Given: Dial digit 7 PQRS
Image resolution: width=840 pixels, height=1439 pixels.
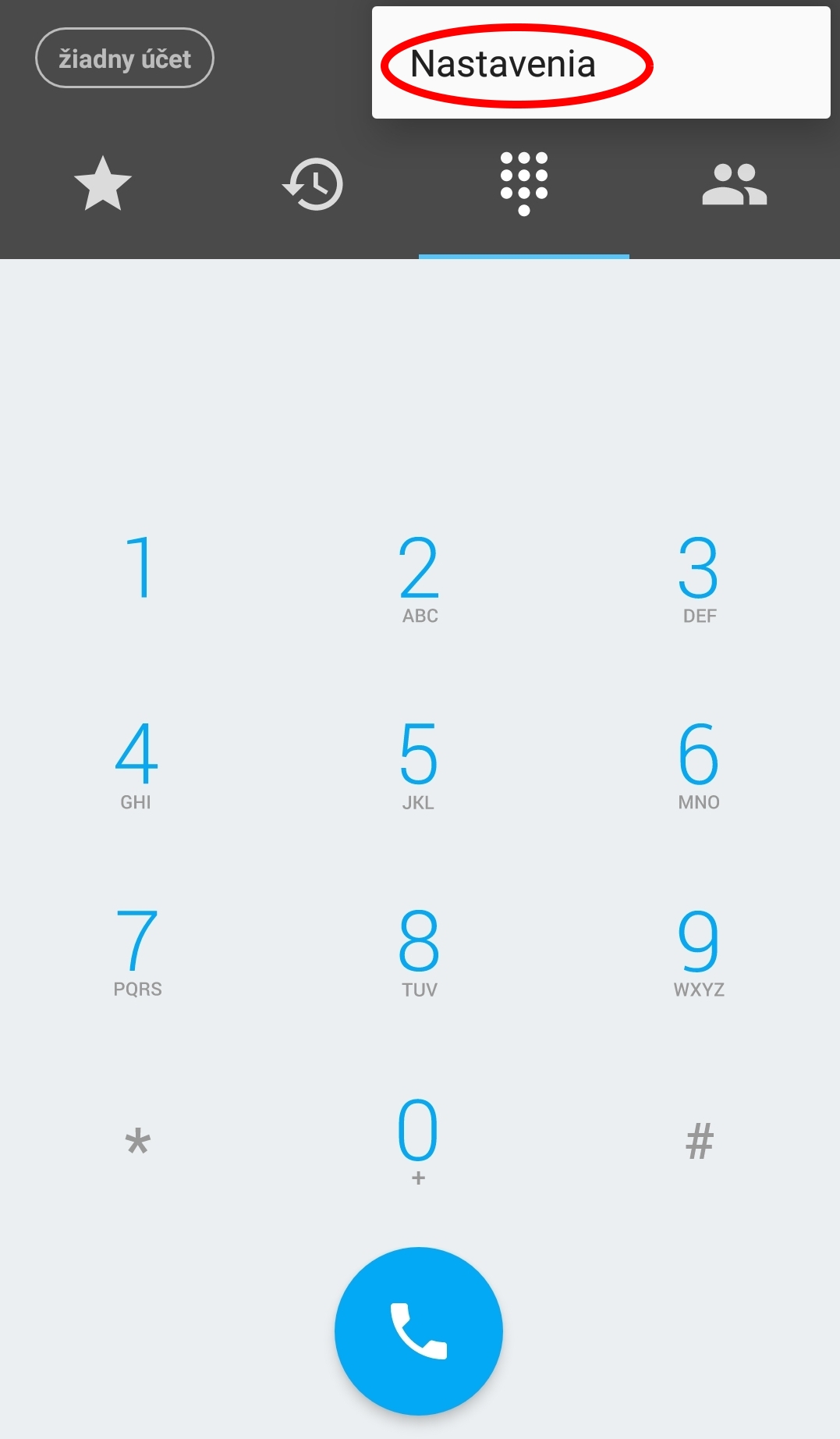Looking at the screenshot, I should click(x=139, y=950).
